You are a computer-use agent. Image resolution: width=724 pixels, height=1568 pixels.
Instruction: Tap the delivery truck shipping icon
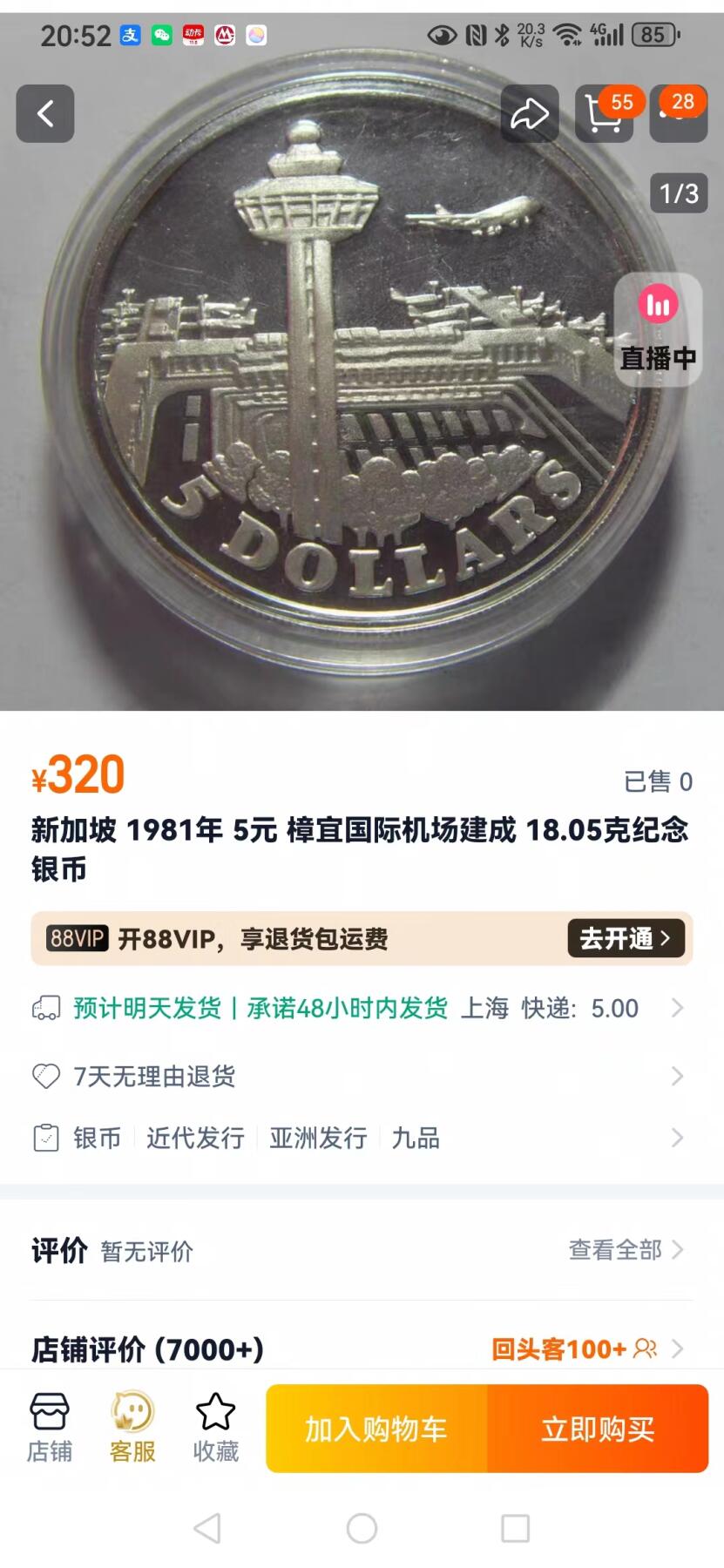(x=46, y=1008)
